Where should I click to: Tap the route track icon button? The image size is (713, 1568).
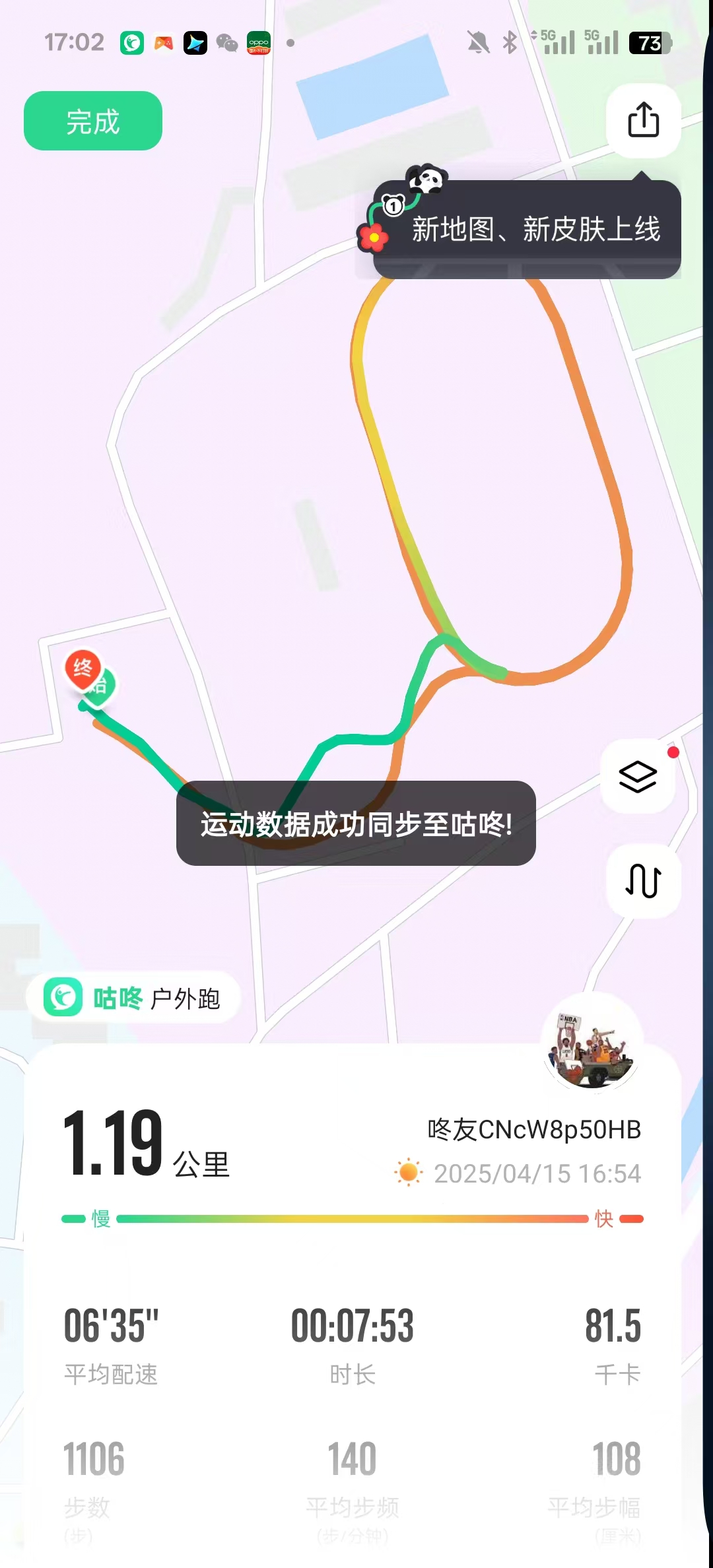coord(643,880)
